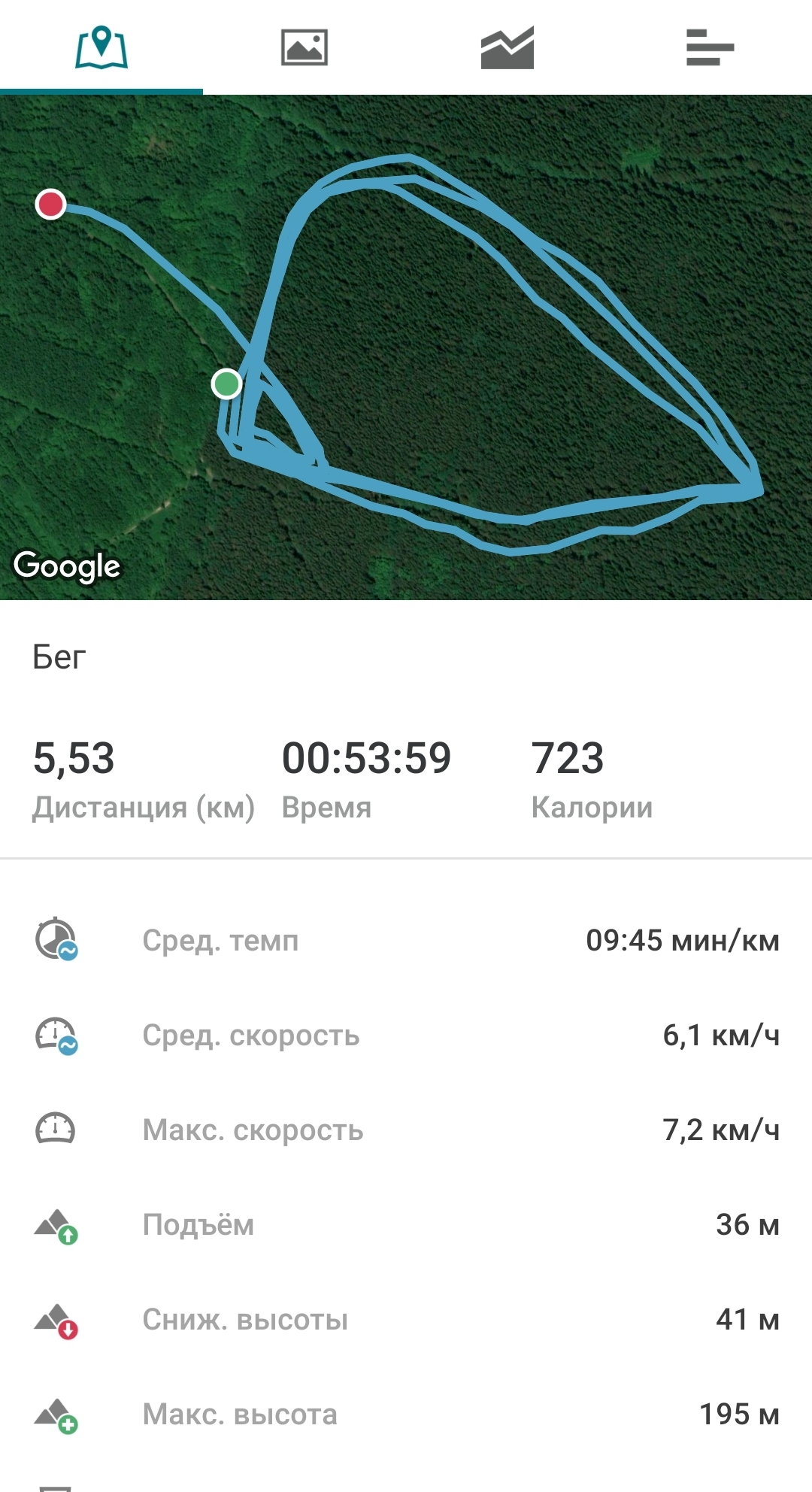Screen dimensions: 812x1492
Task: Open the photos tab
Action: [304, 47]
